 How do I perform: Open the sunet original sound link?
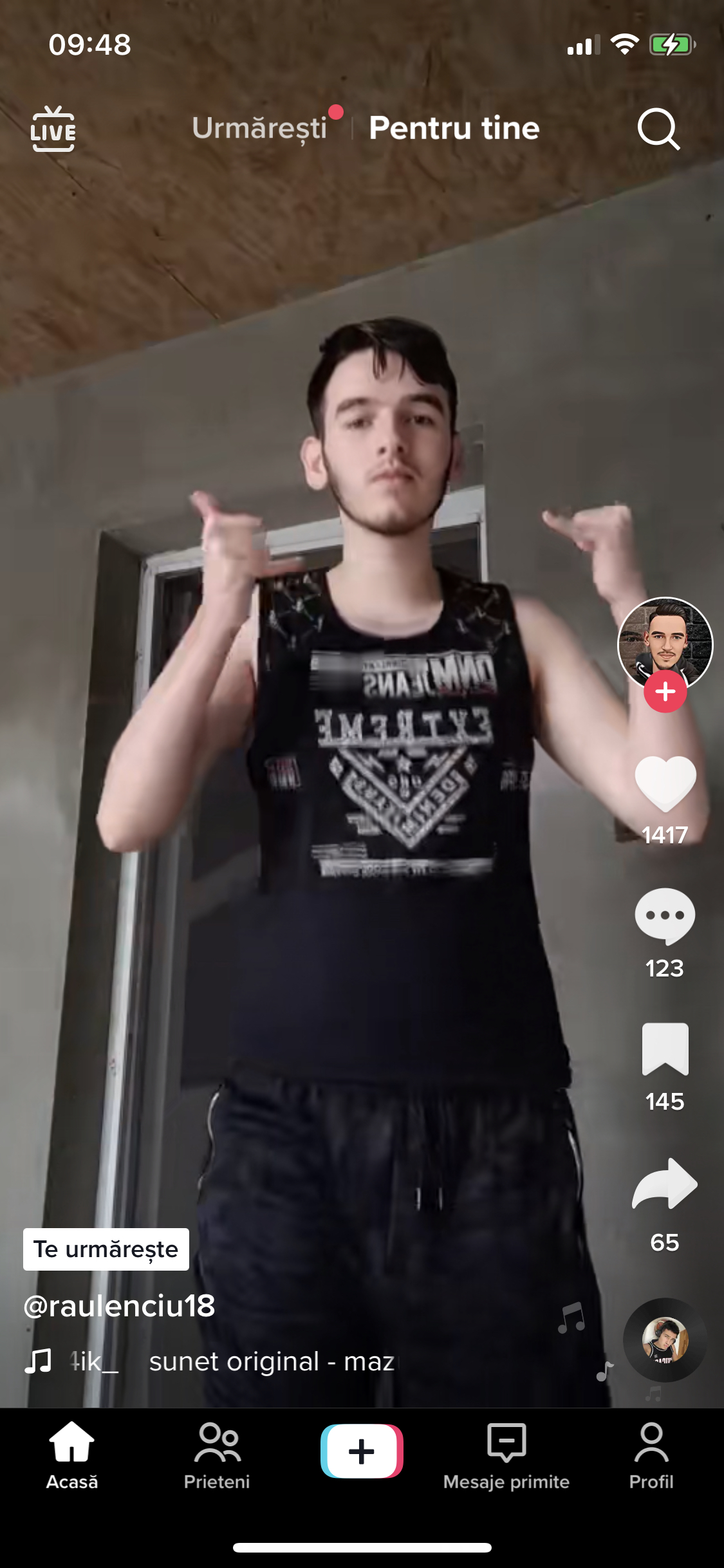click(x=270, y=1361)
